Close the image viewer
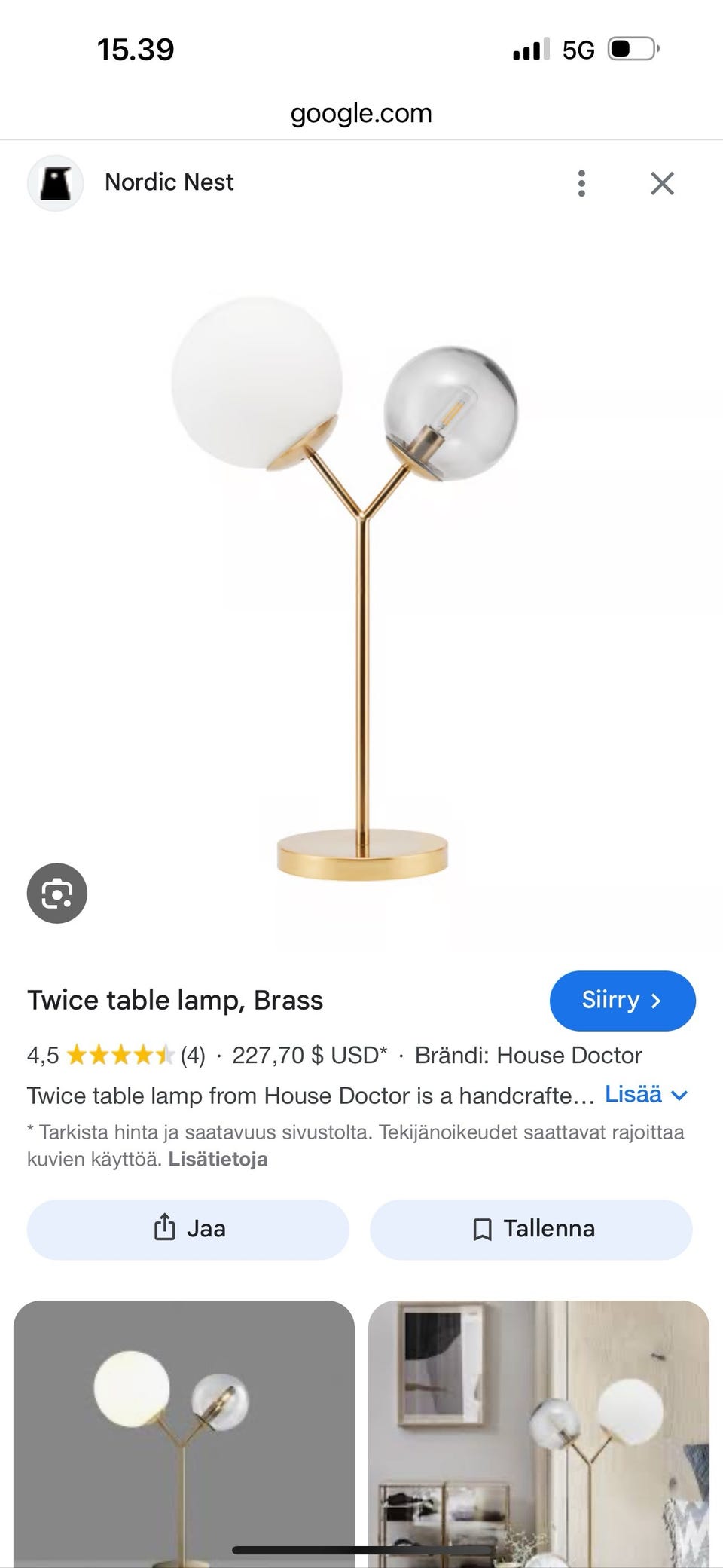The image size is (723, 1568). [x=662, y=183]
